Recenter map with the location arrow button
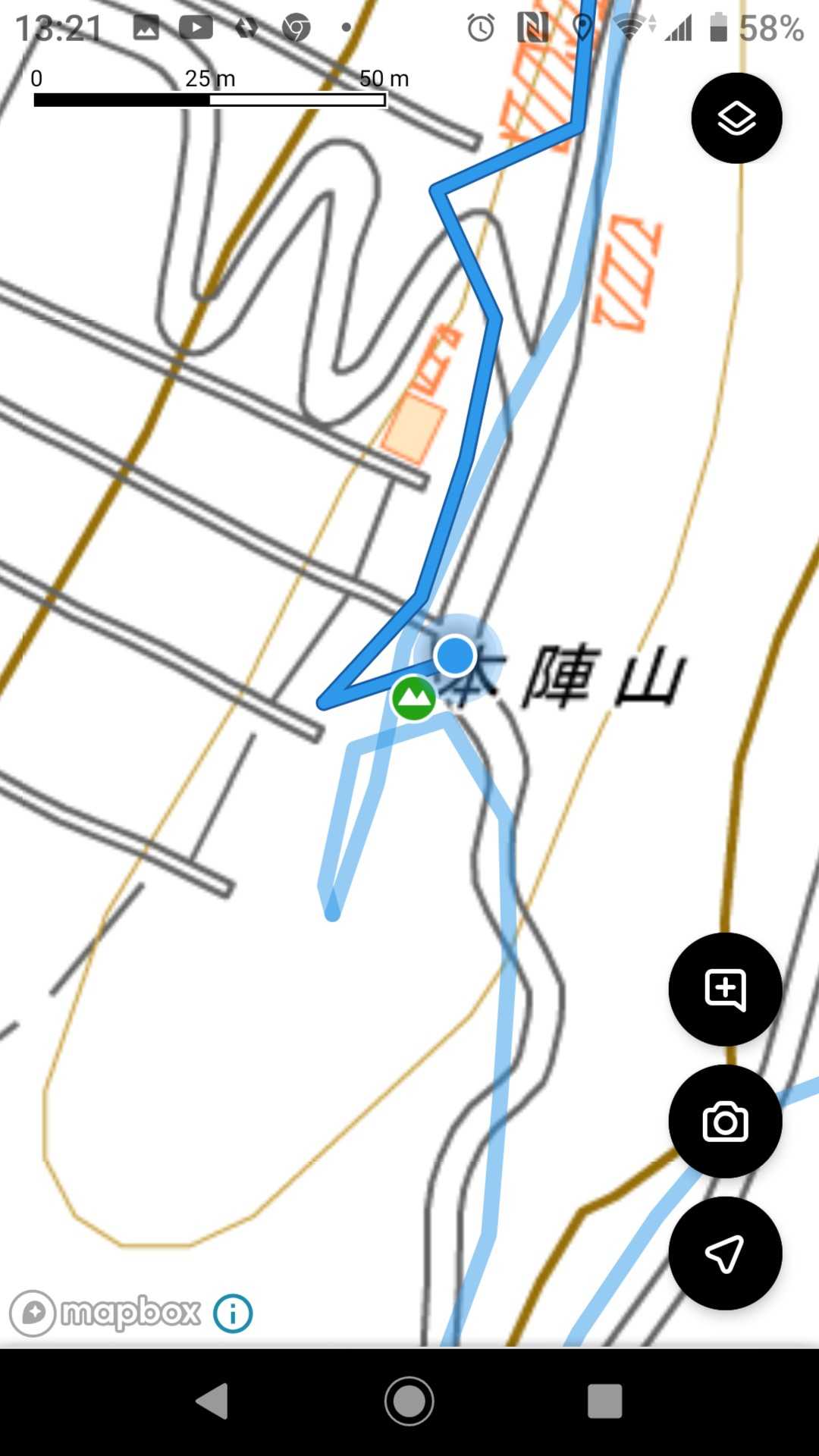Image resolution: width=819 pixels, height=1456 pixels. click(x=725, y=1254)
